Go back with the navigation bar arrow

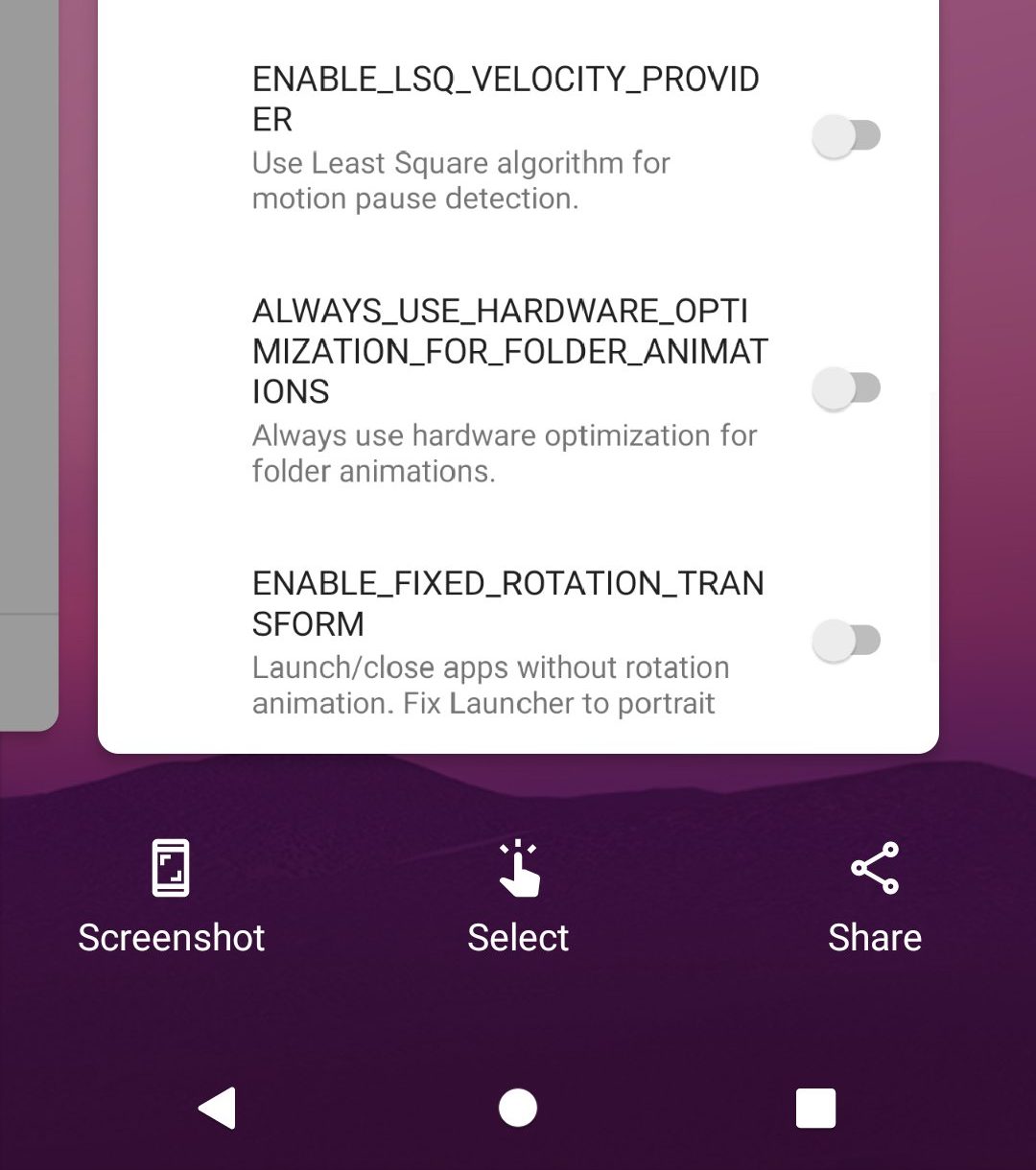click(x=218, y=1109)
